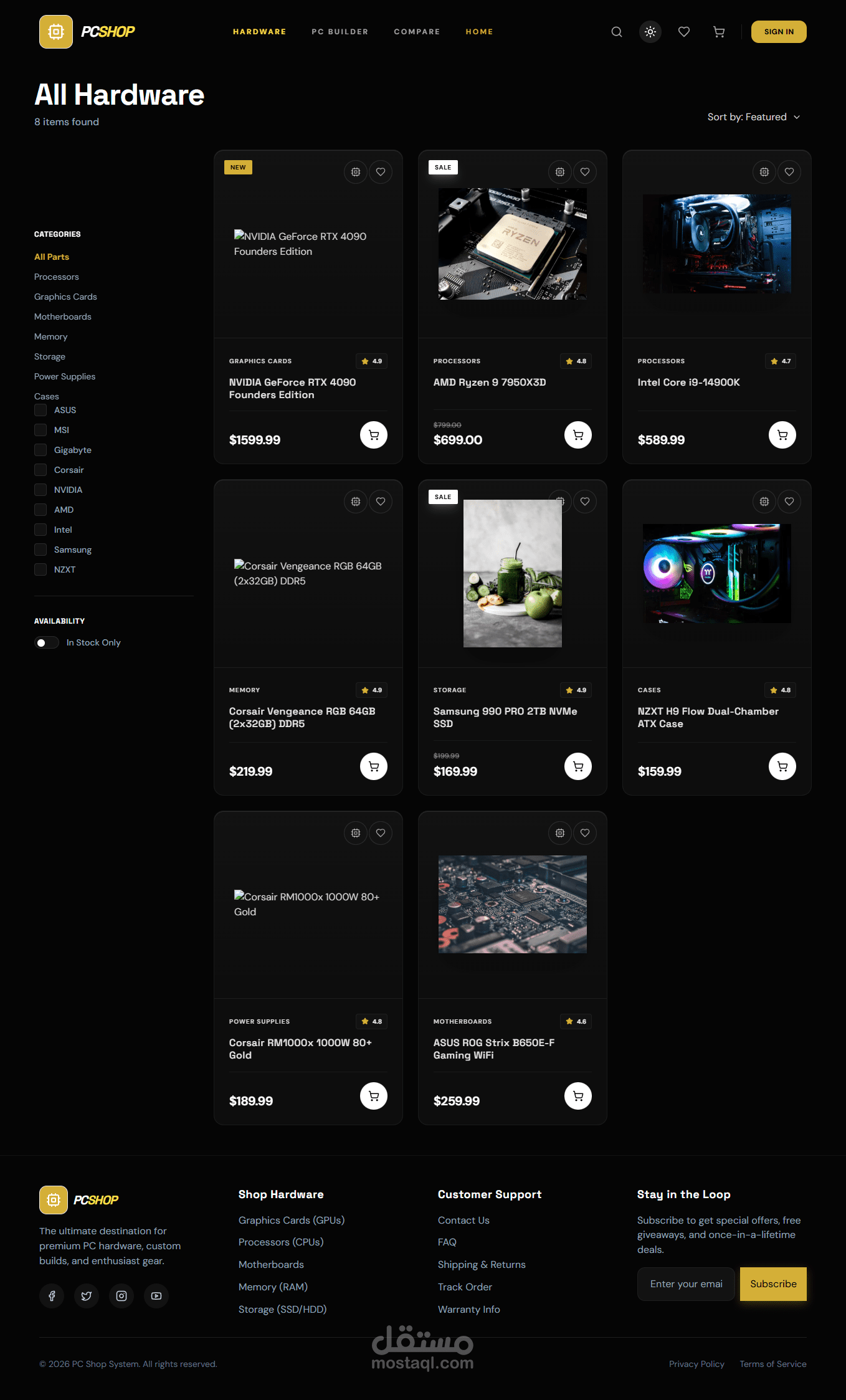Add Intel Core i9-14900K to compare
Screen dimensions: 846x1400
point(764,172)
